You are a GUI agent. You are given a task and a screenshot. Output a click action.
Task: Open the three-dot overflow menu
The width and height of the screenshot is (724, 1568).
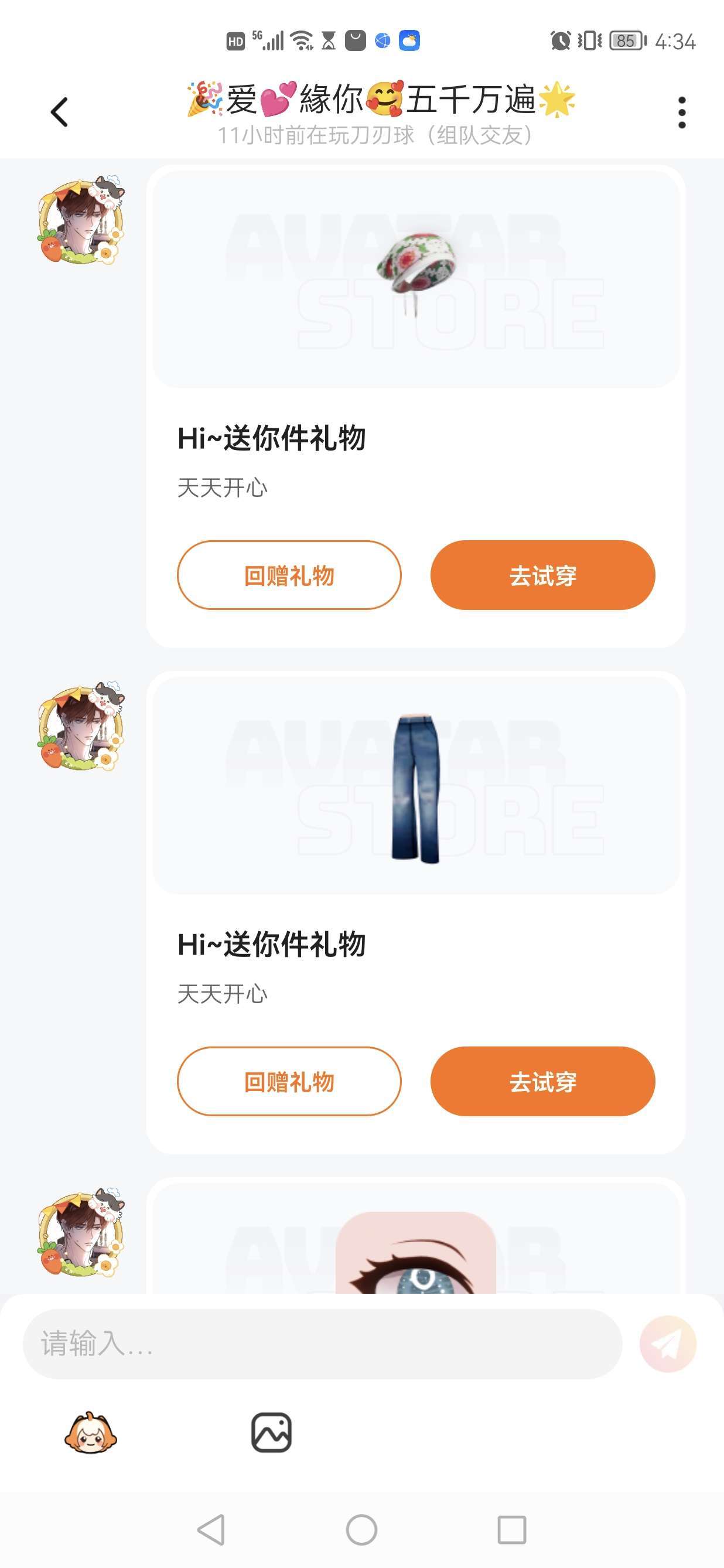tap(681, 112)
